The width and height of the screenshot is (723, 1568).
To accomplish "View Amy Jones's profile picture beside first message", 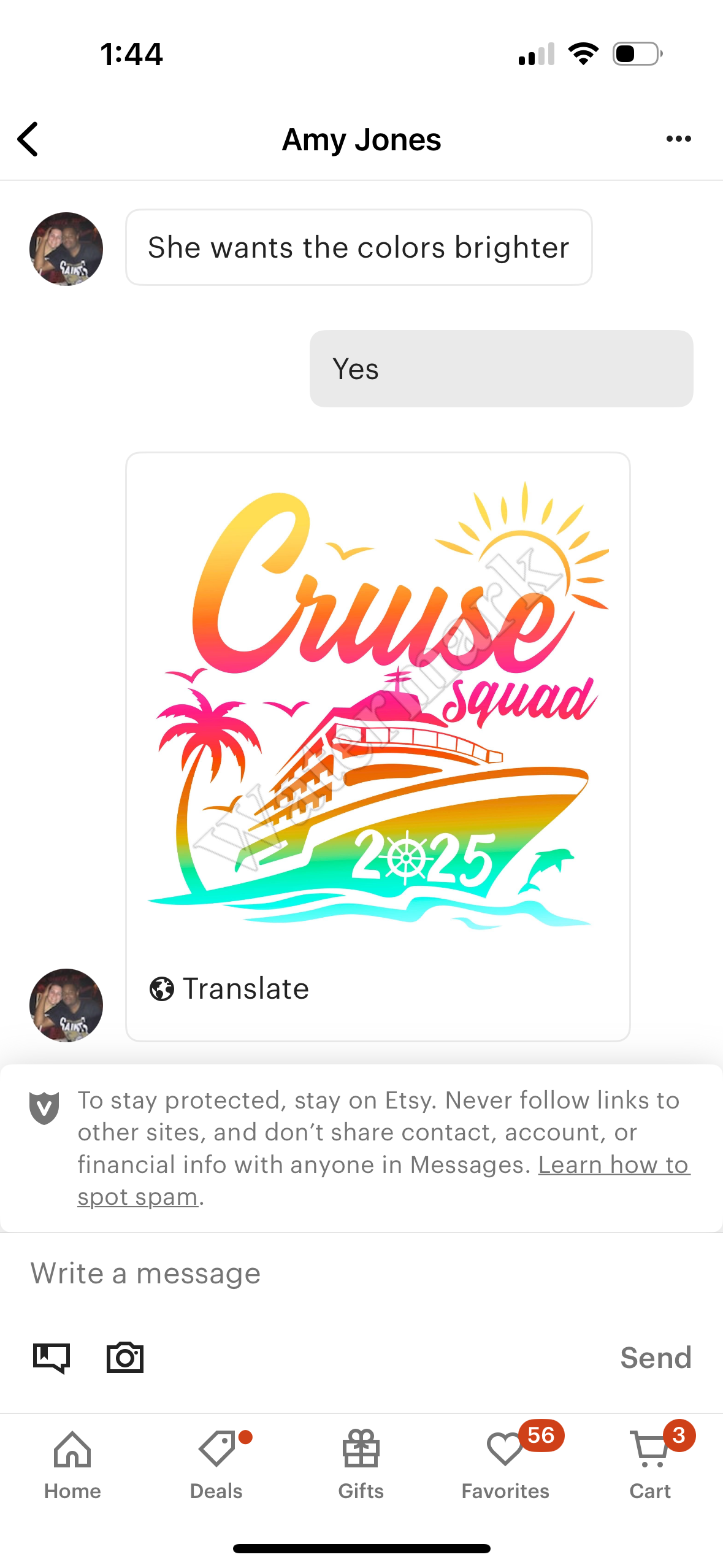I will click(x=66, y=248).
